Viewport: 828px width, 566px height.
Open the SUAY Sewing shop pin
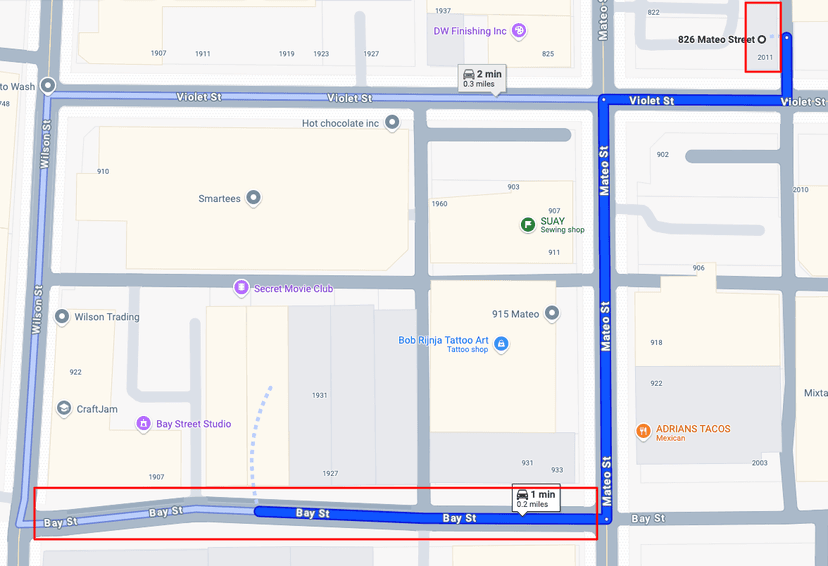[x=527, y=225]
